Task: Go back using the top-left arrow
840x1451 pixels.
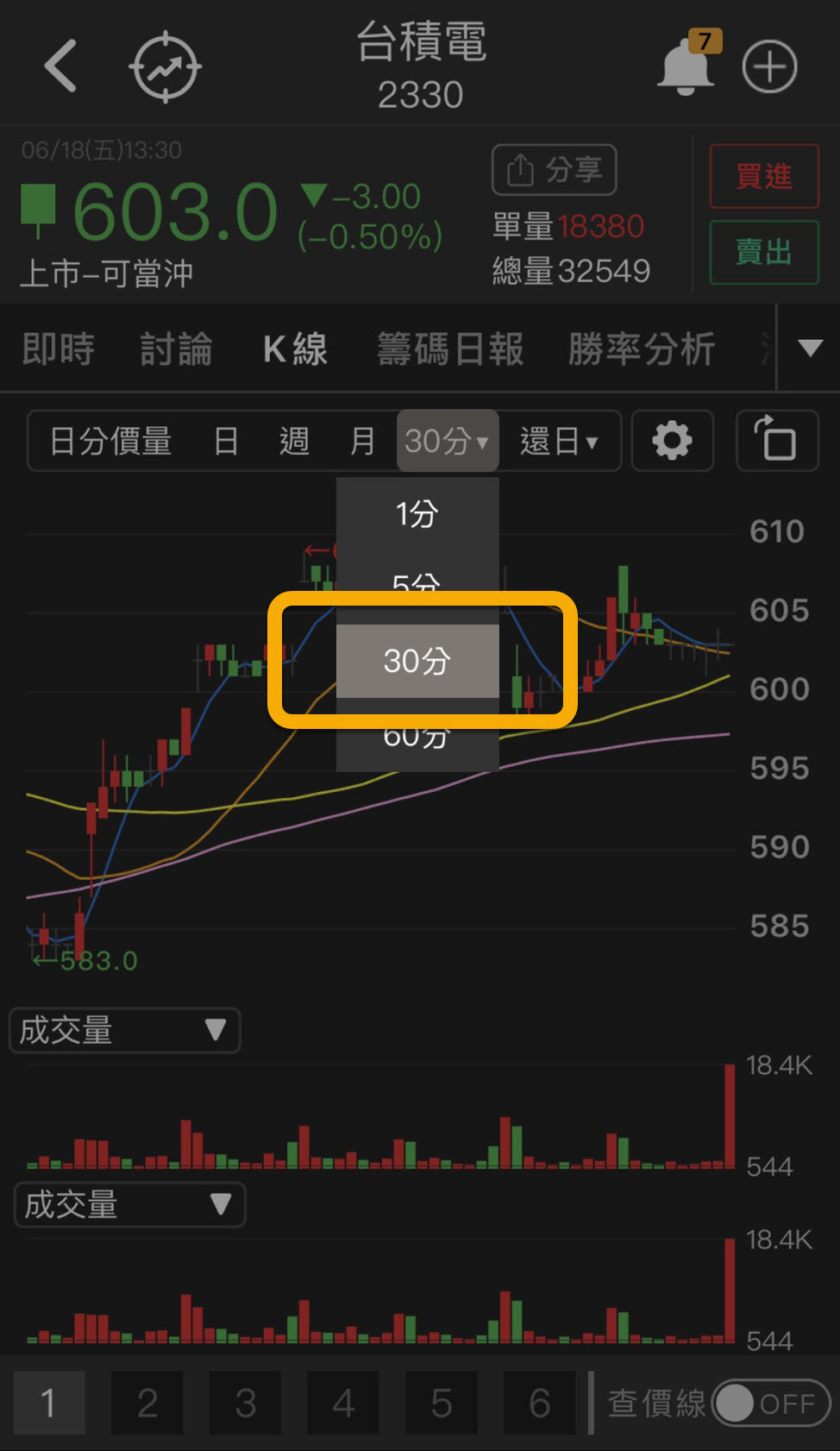Action: coord(61,66)
